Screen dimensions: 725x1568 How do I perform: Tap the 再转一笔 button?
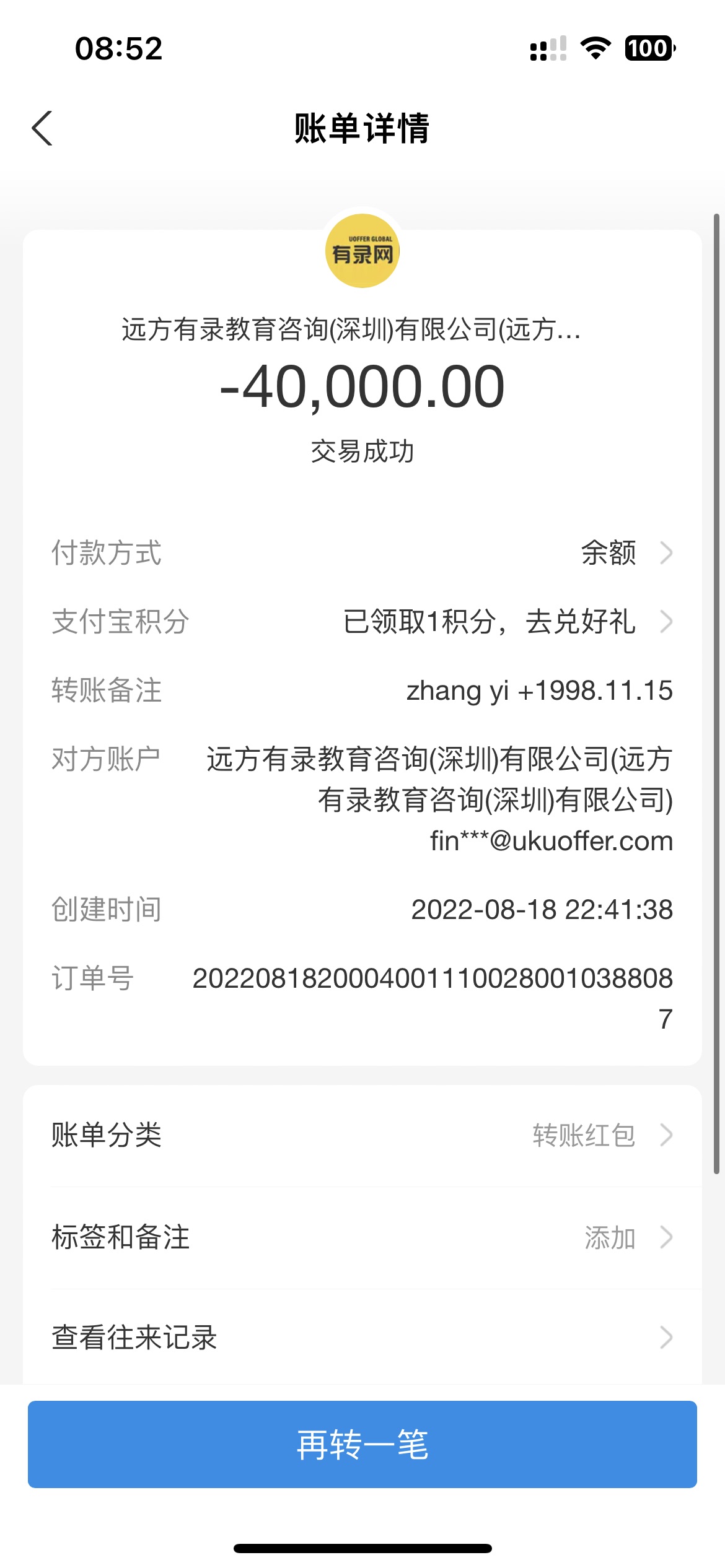362,1444
